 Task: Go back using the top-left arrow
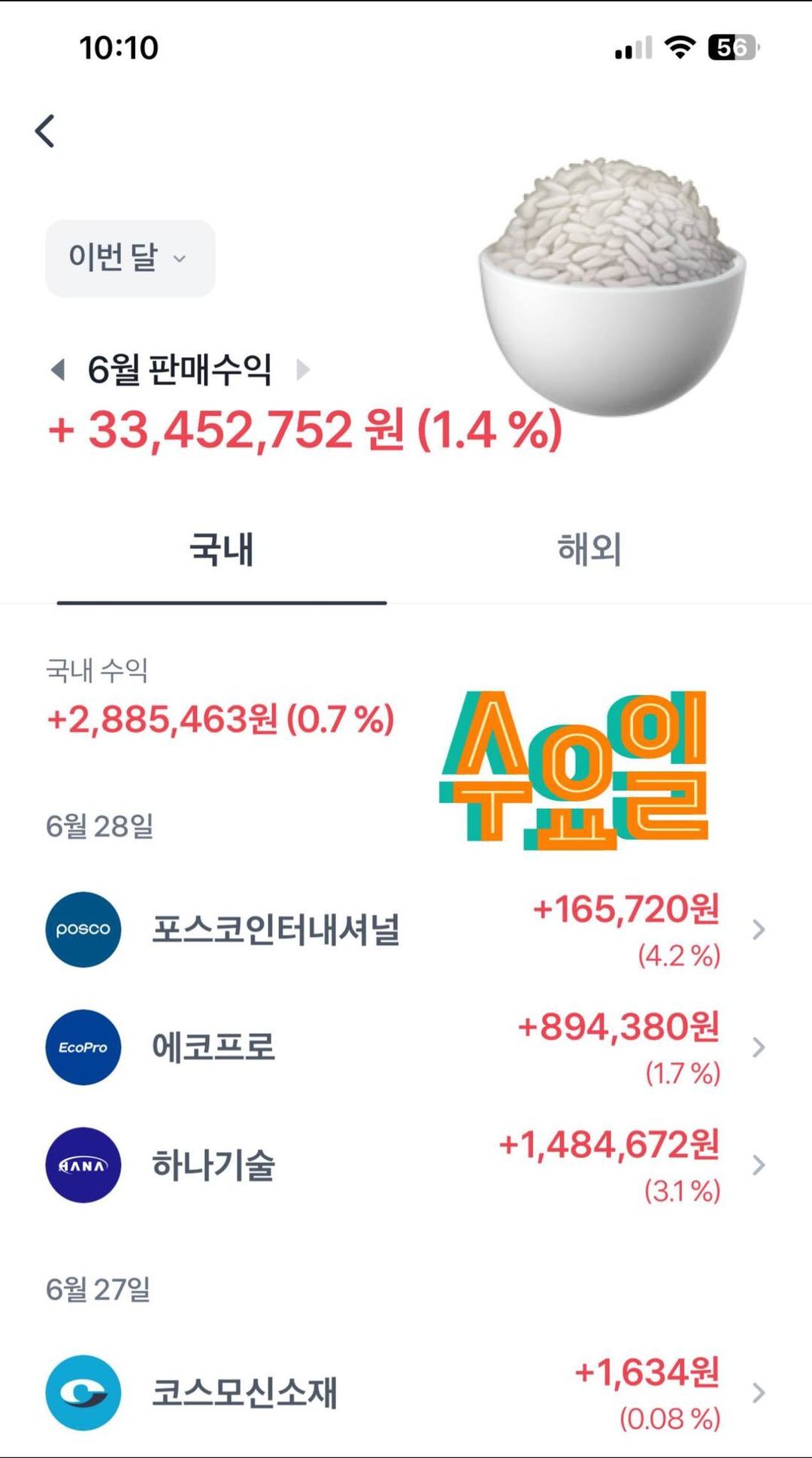pos(45,132)
